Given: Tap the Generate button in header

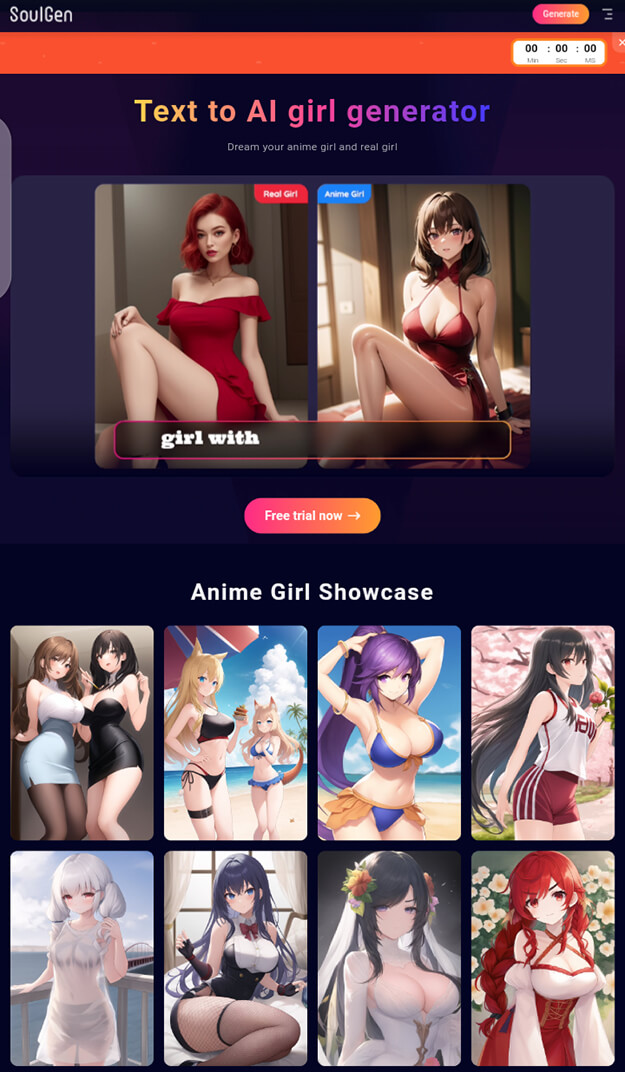Looking at the screenshot, I should coord(560,14).
